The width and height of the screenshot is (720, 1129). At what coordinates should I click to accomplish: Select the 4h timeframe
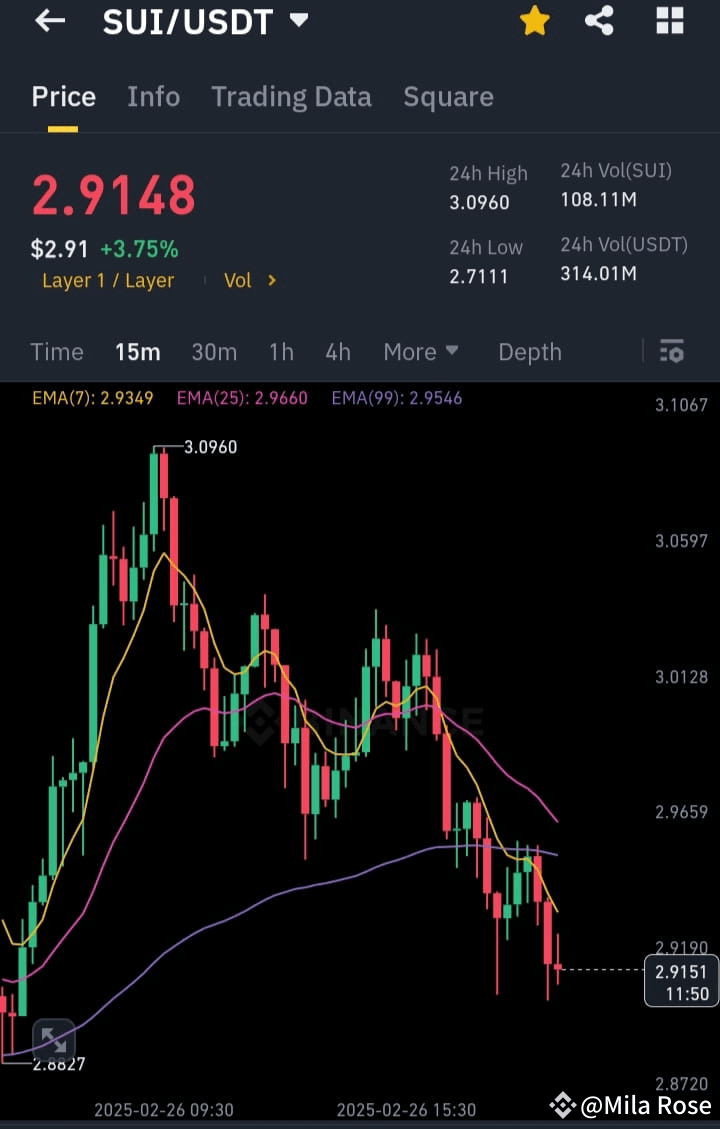(x=337, y=352)
